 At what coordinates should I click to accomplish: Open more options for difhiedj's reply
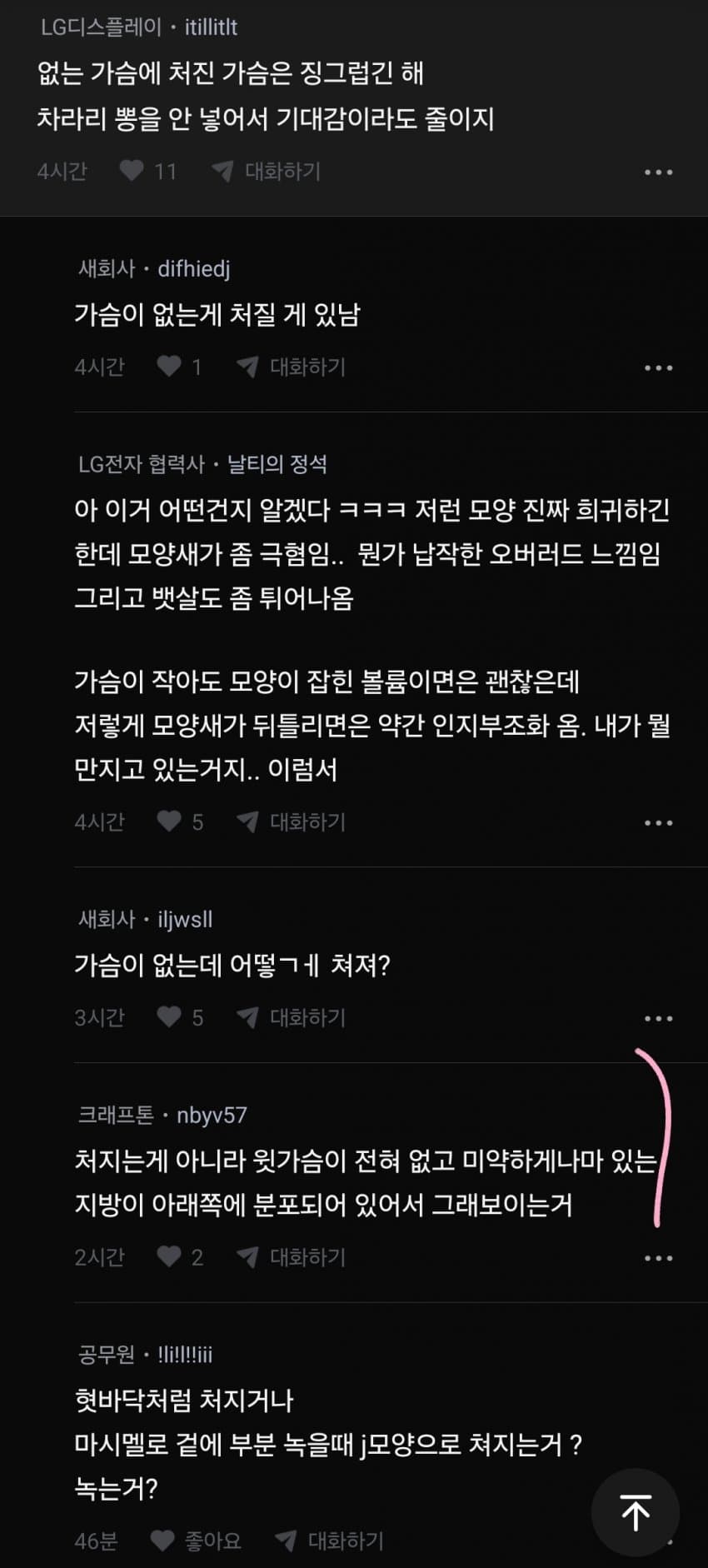click(658, 368)
